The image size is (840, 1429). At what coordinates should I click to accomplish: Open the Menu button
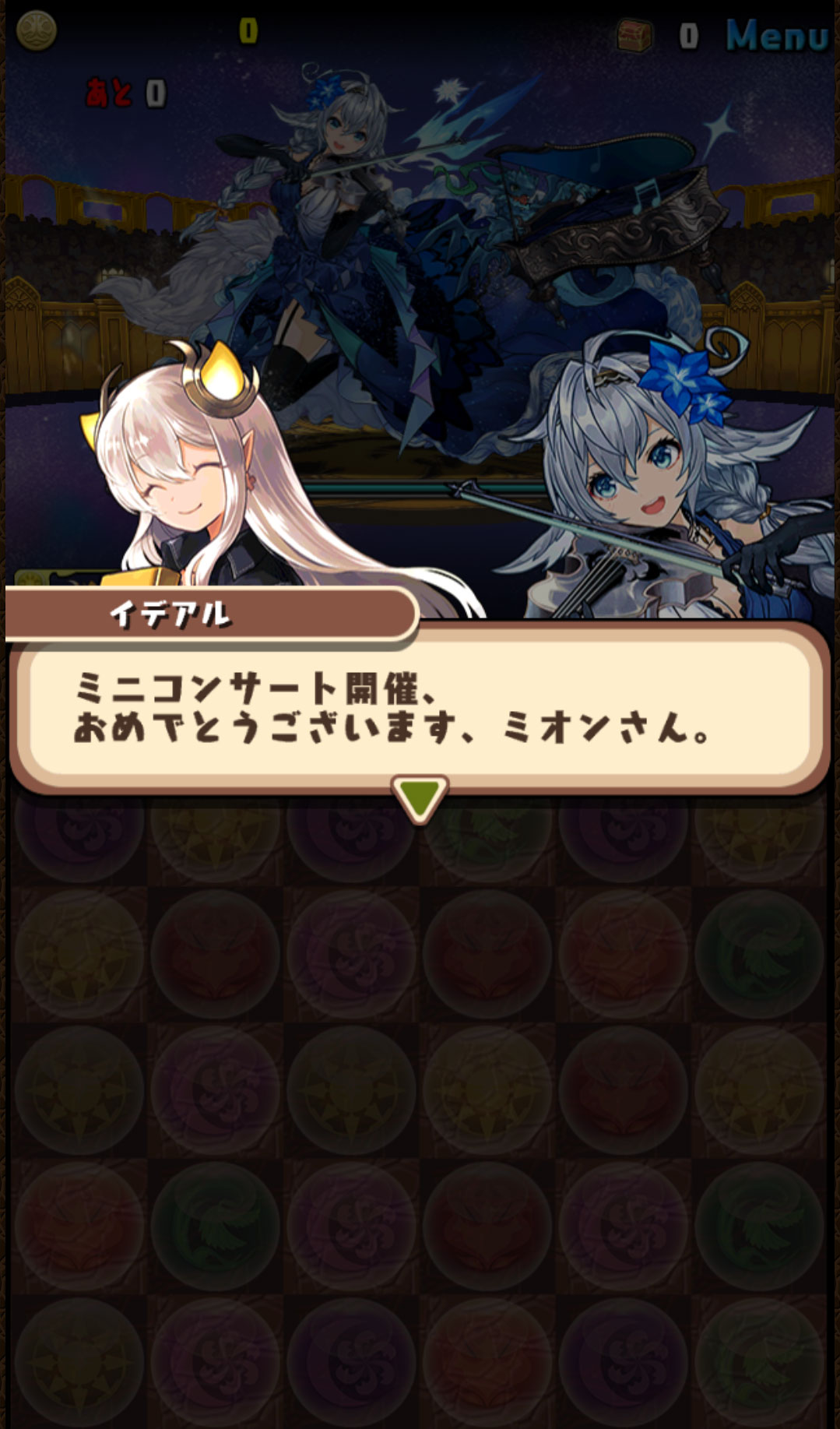pyautogui.click(x=776, y=35)
